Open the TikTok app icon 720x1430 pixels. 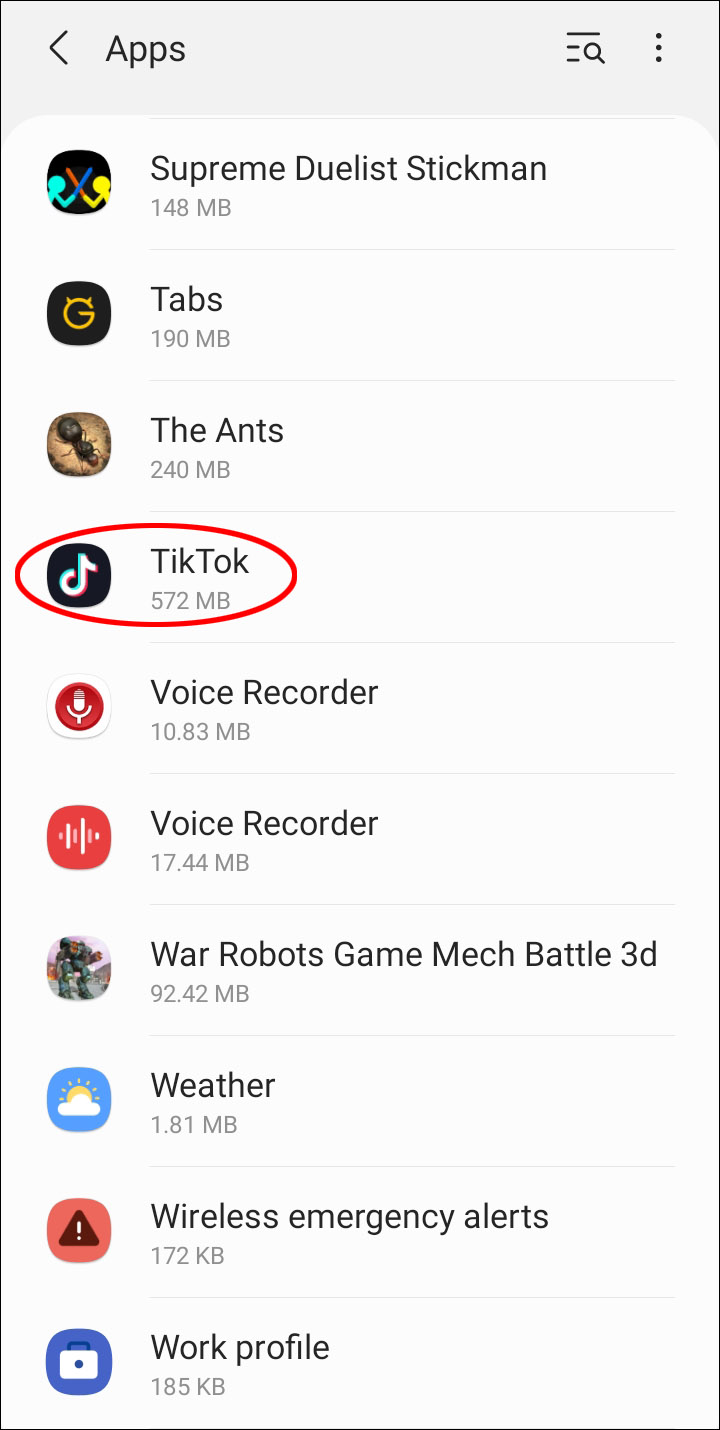tap(79, 575)
